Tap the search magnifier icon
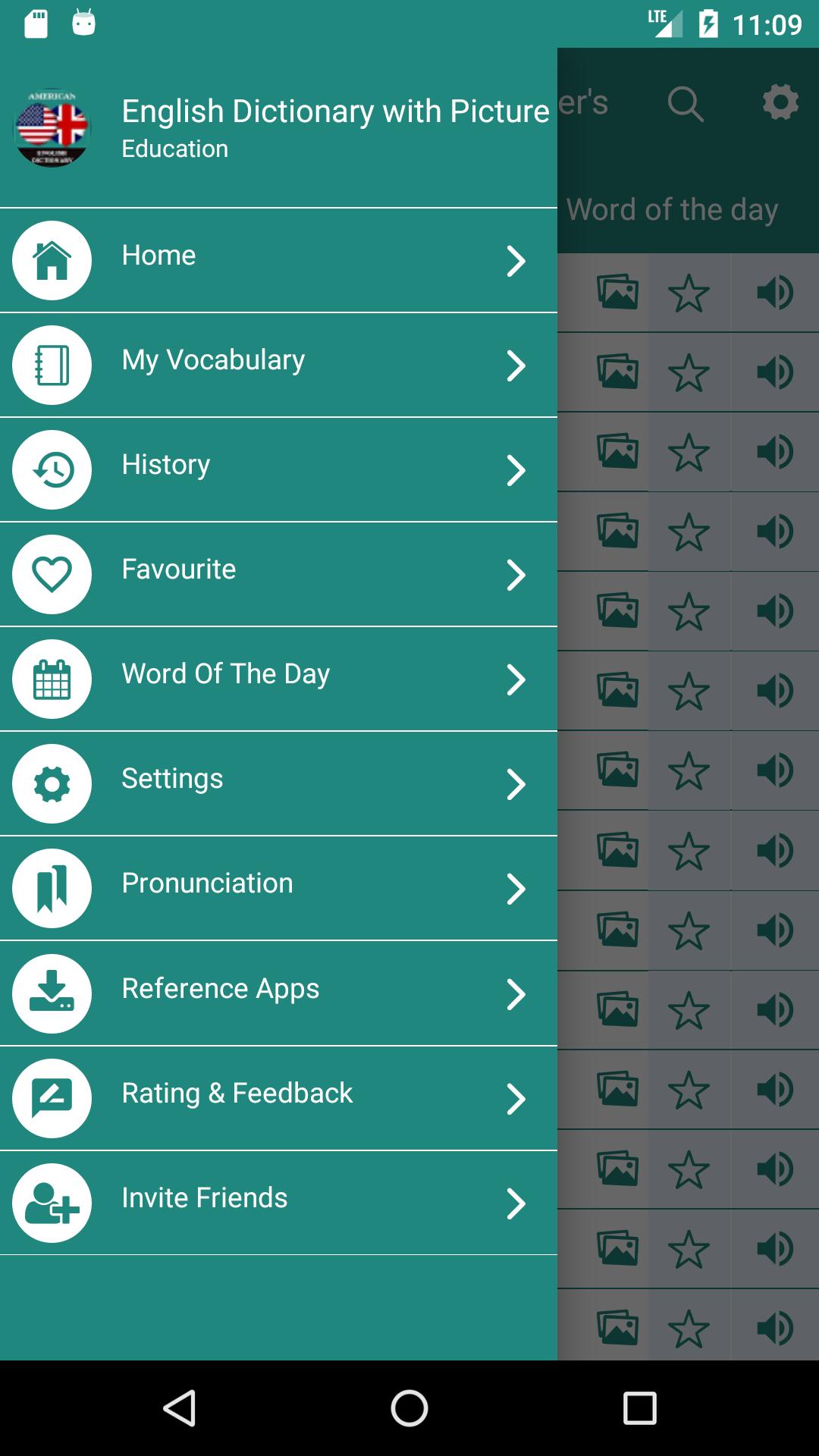Screen dimensions: 819x1456 [686, 104]
